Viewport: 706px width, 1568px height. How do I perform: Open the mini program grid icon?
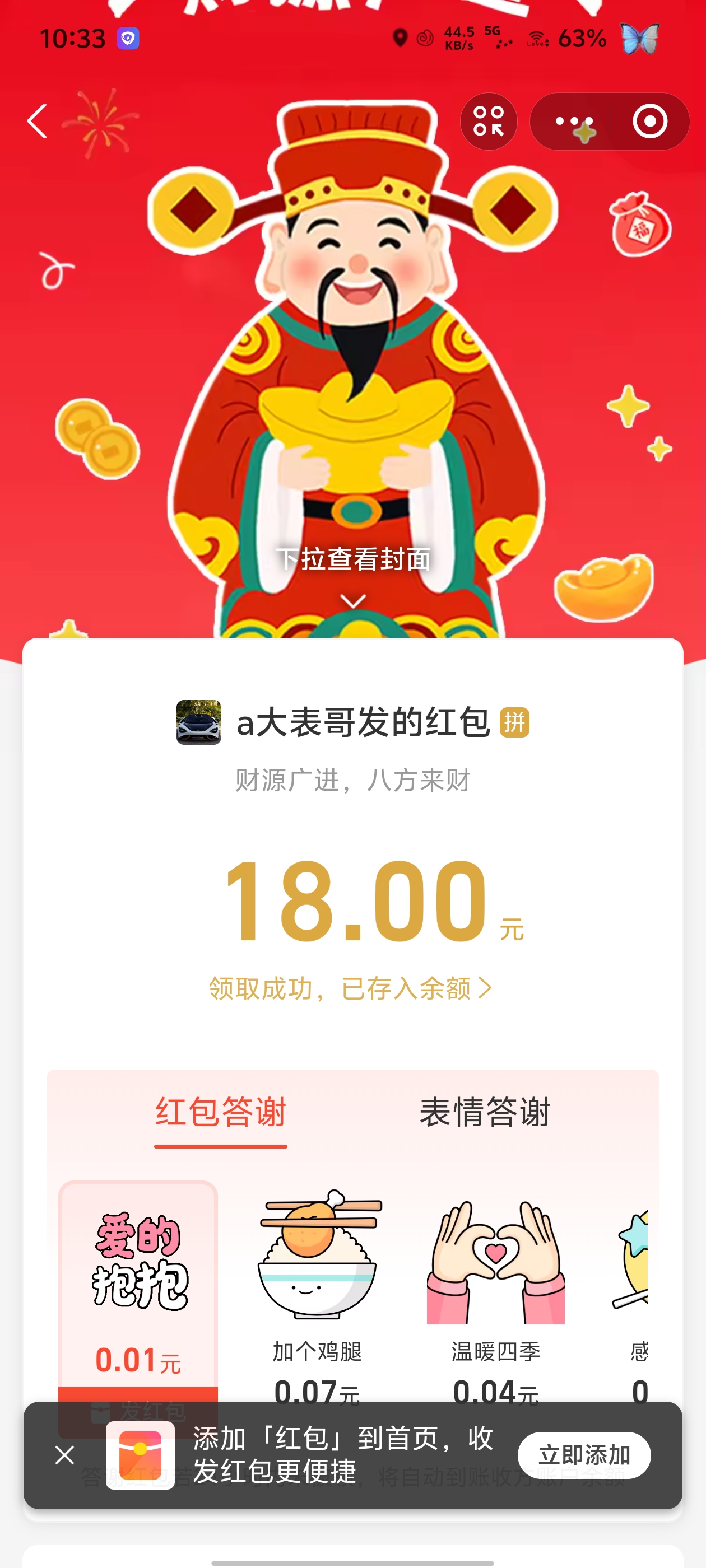click(489, 121)
